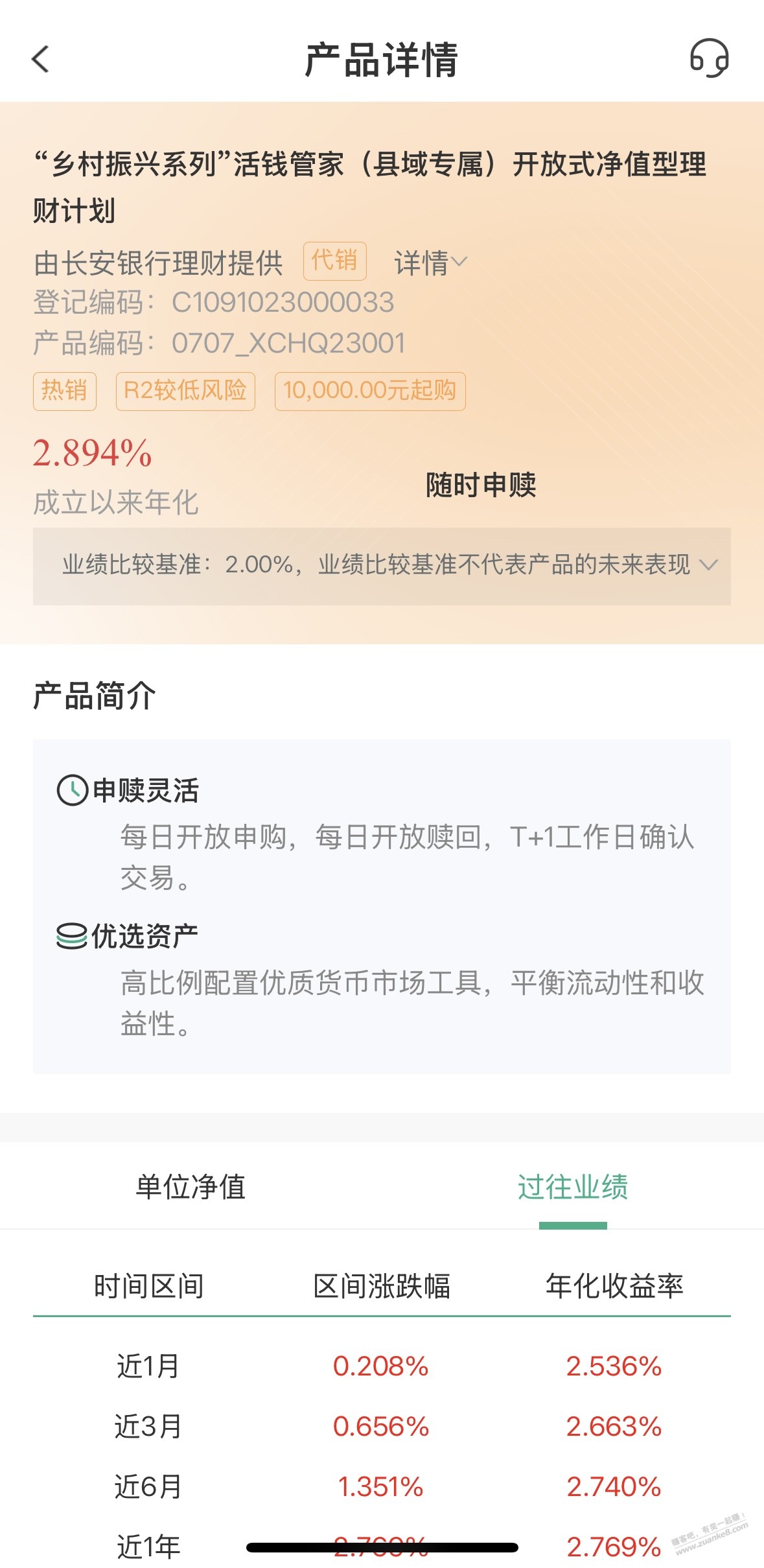Switch to the 单位净值 tab
Screen dimensions: 764x1568
(191, 1187)
